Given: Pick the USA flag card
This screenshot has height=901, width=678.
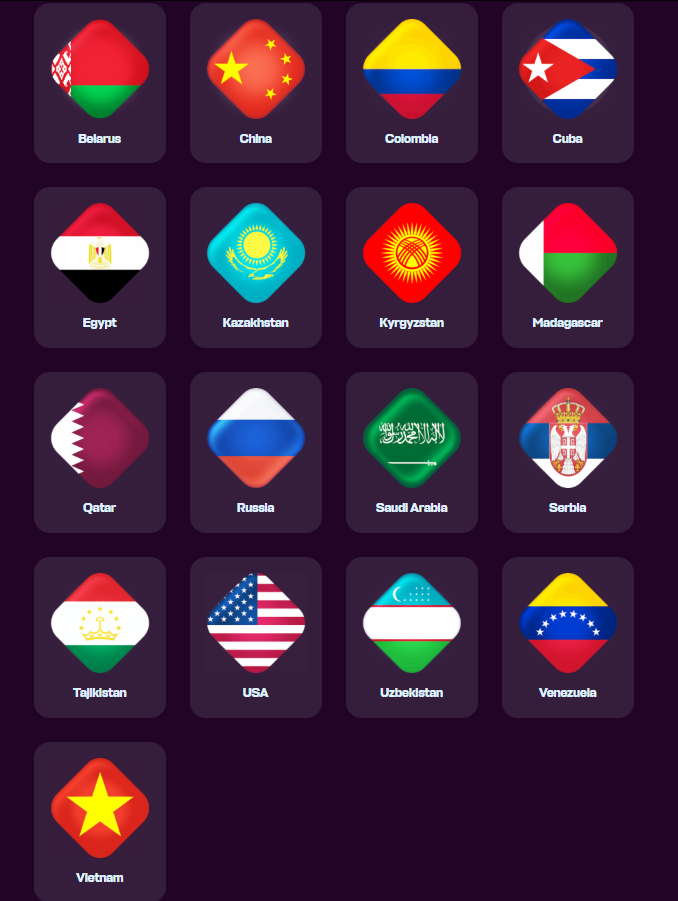Looking at the screenshot, I should tap(256, 637).
